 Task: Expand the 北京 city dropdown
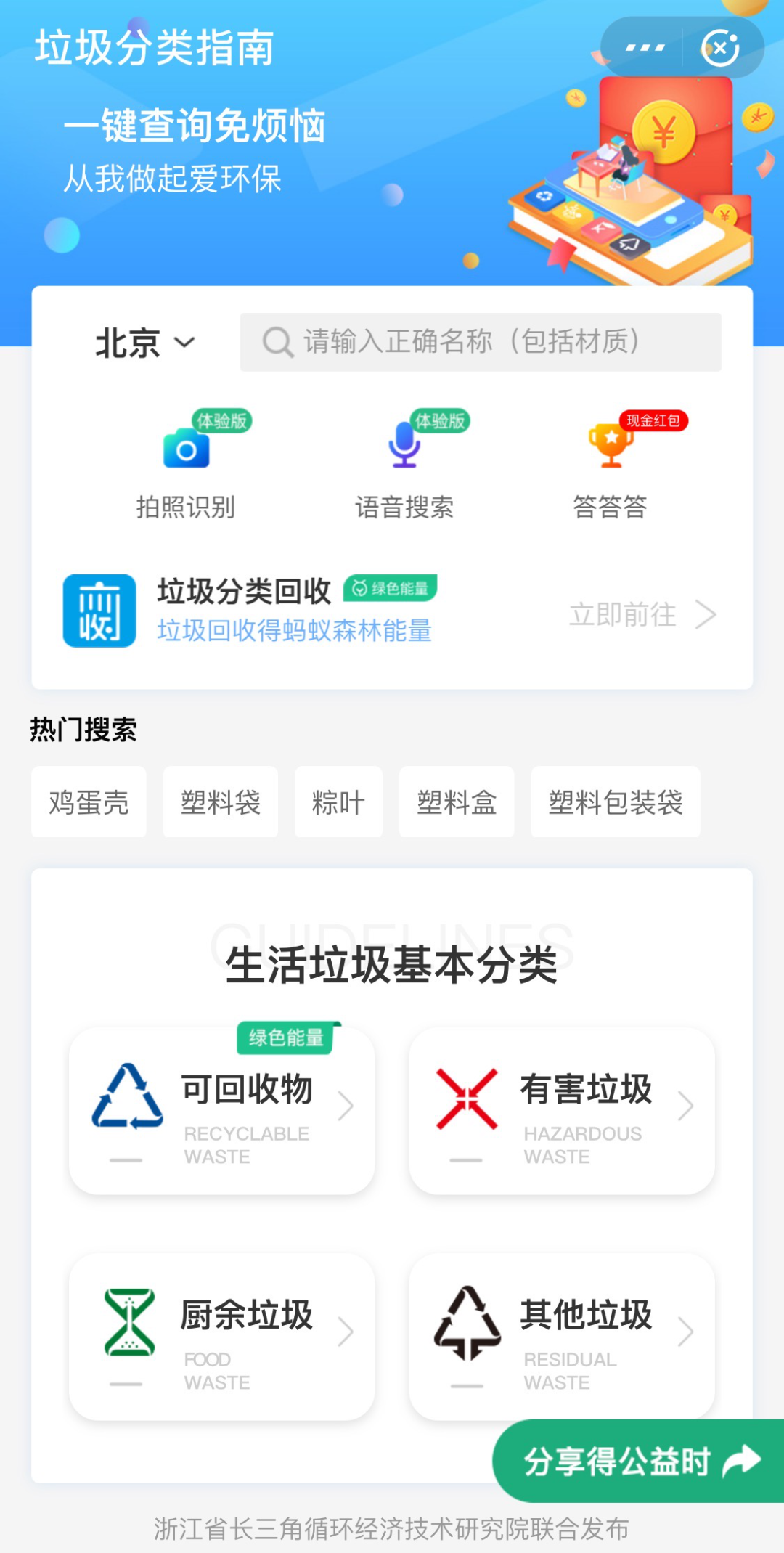145,343
